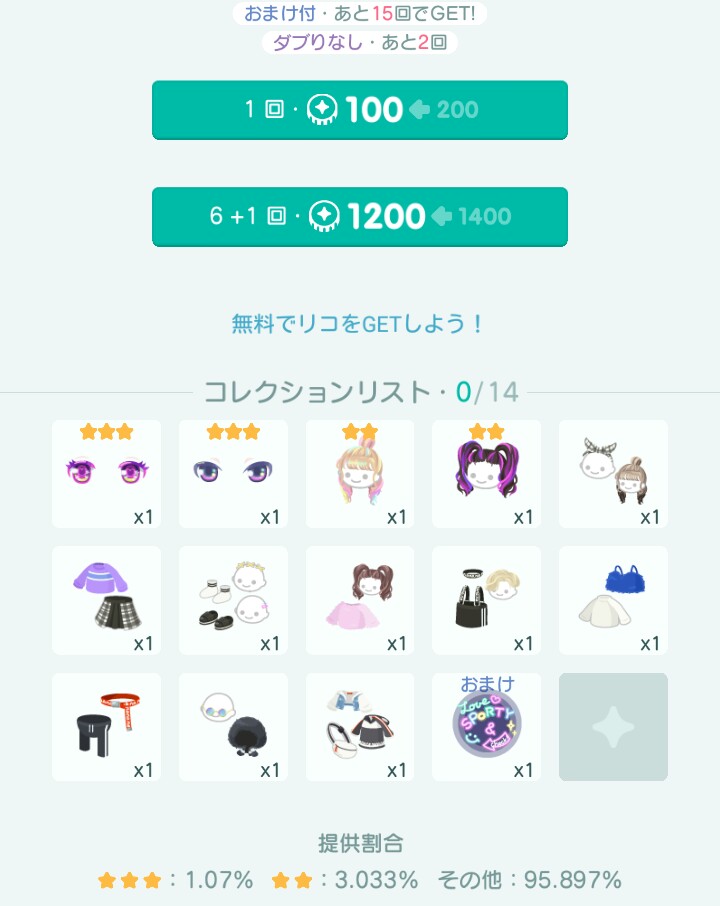Viewport: 720px width, 906px height.
Task: View the socks and black shoes item
Action: coord(233,600)
